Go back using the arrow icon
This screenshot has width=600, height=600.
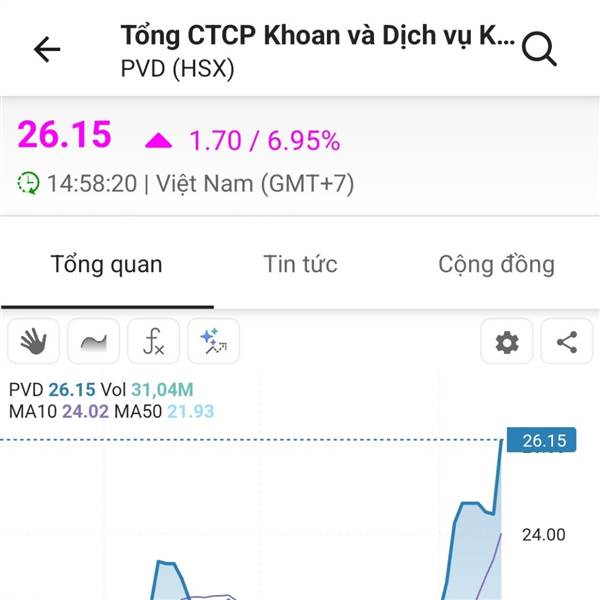point(47,49)
